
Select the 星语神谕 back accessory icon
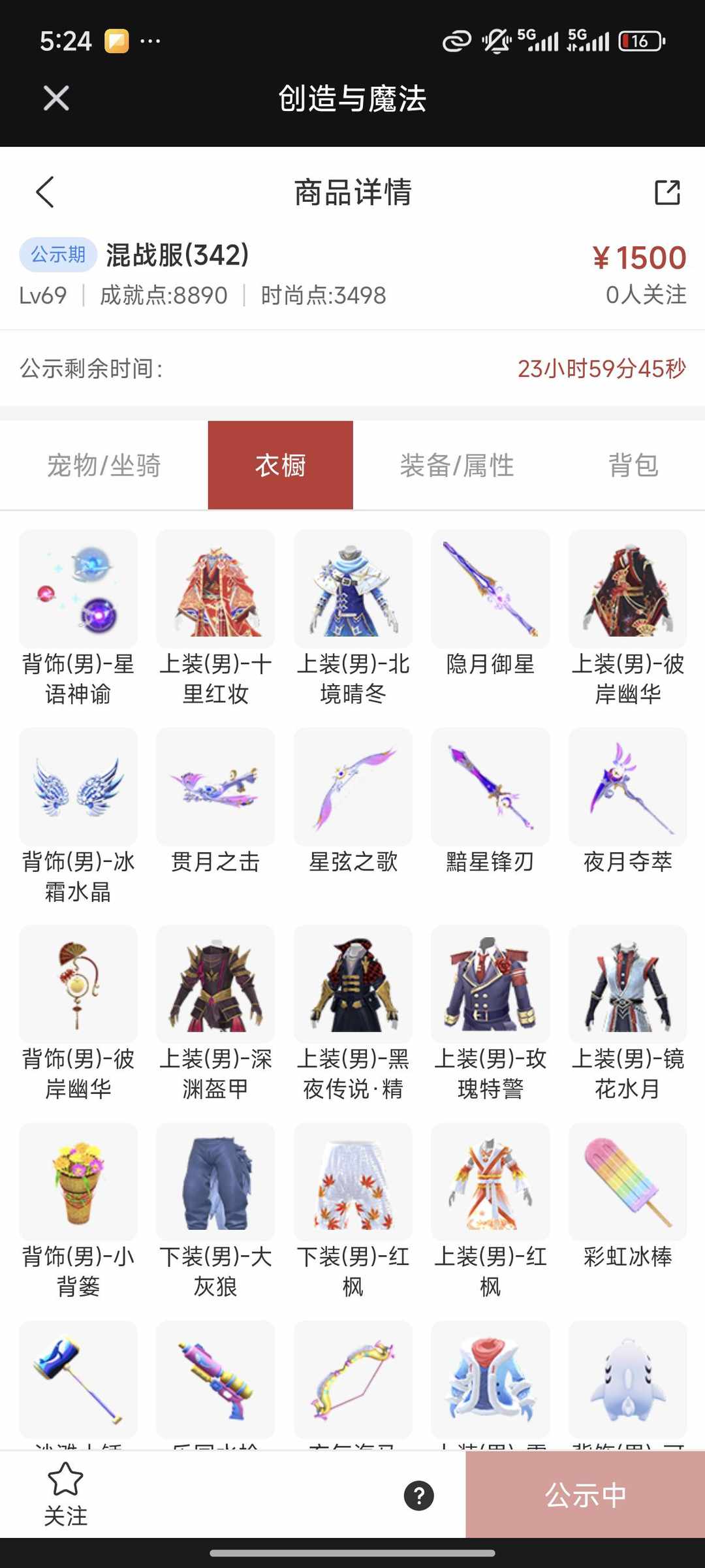[x=78, y=589]
